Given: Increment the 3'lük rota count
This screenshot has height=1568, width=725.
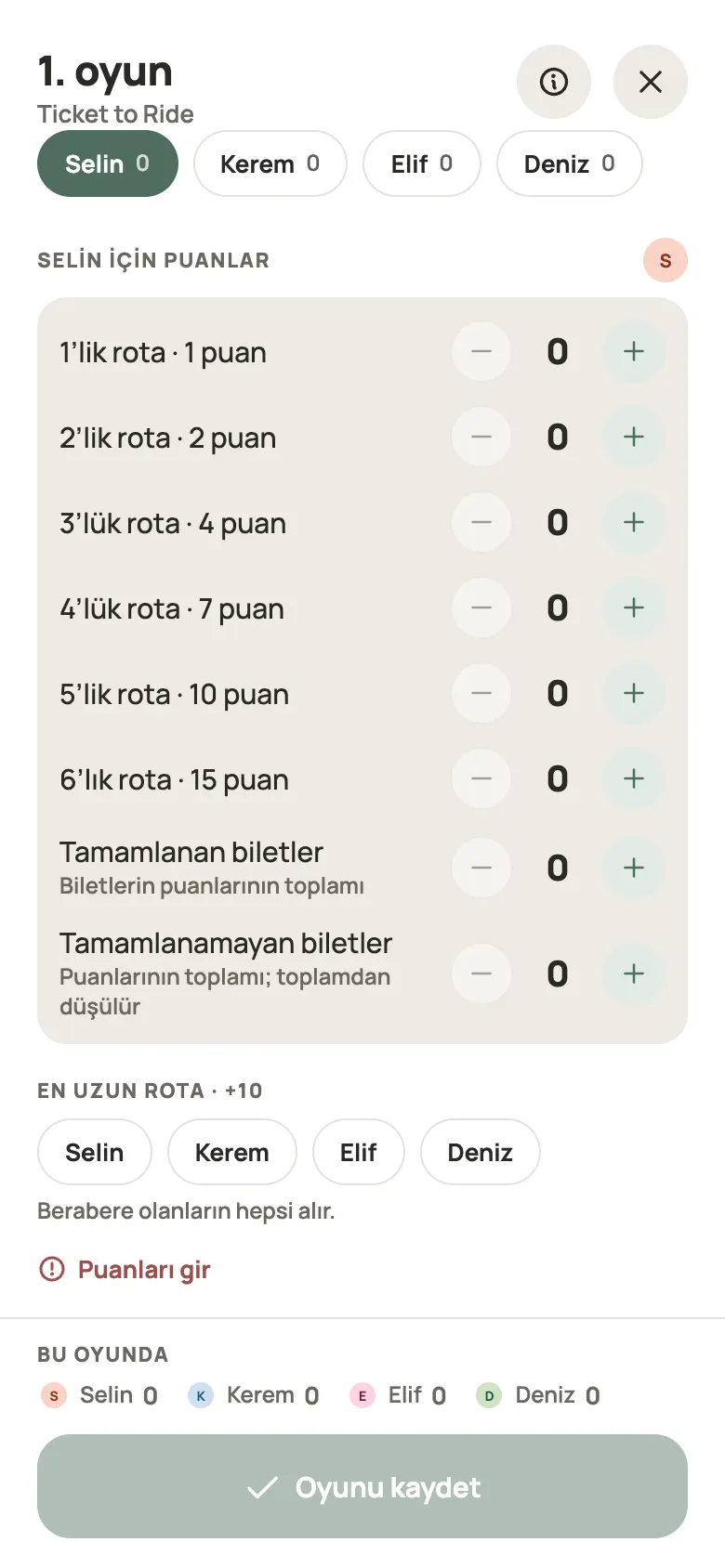Looking at the screenshot, I should pos(634,522).
